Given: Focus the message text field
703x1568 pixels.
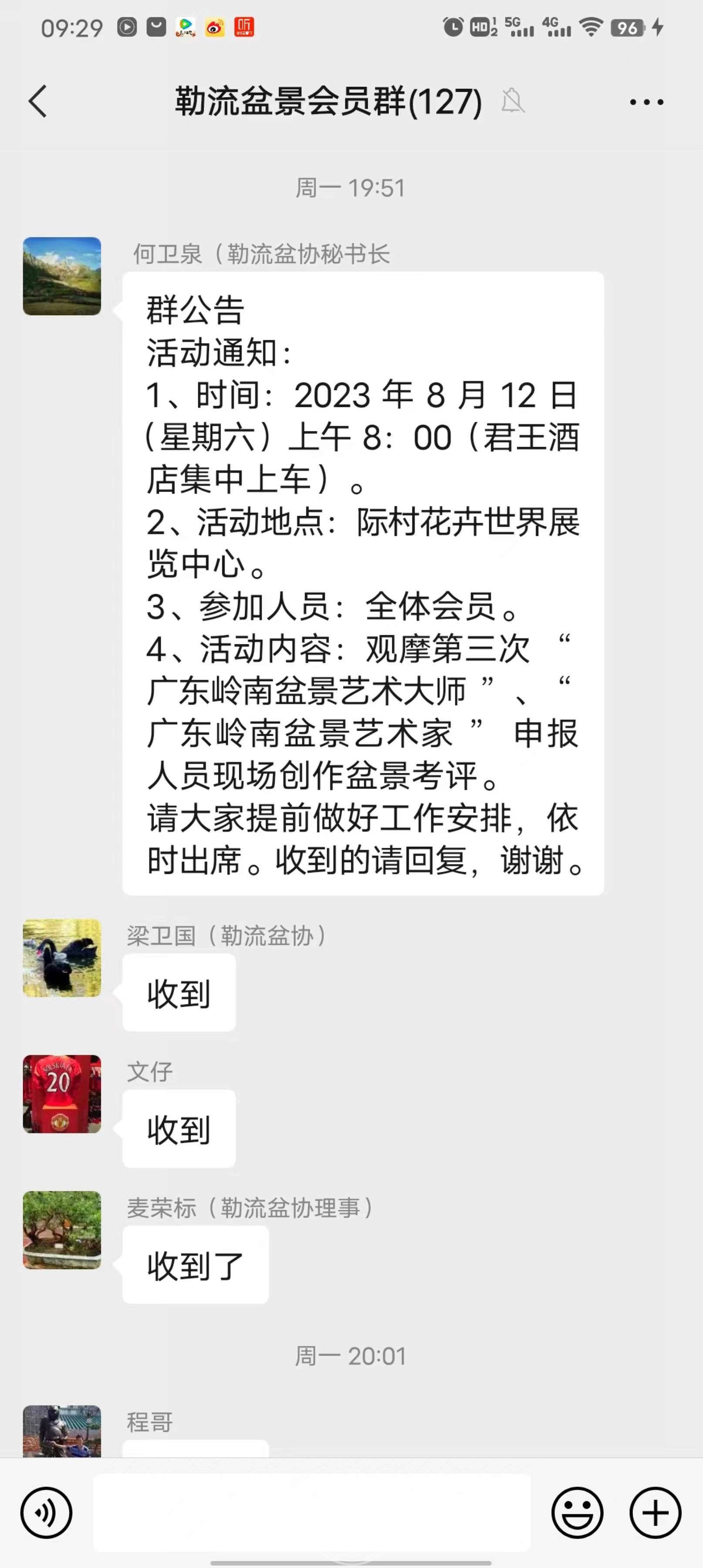Looking at the screenshot, I should point(311,1513).
